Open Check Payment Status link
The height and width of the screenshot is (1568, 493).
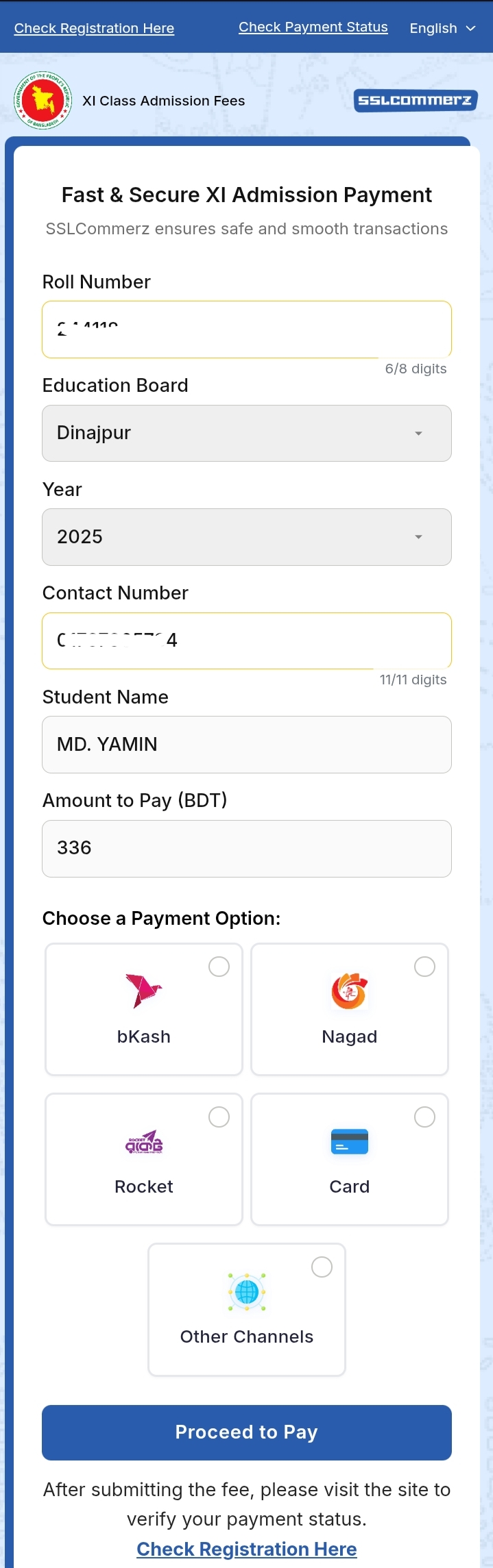(x=313, y=27)
